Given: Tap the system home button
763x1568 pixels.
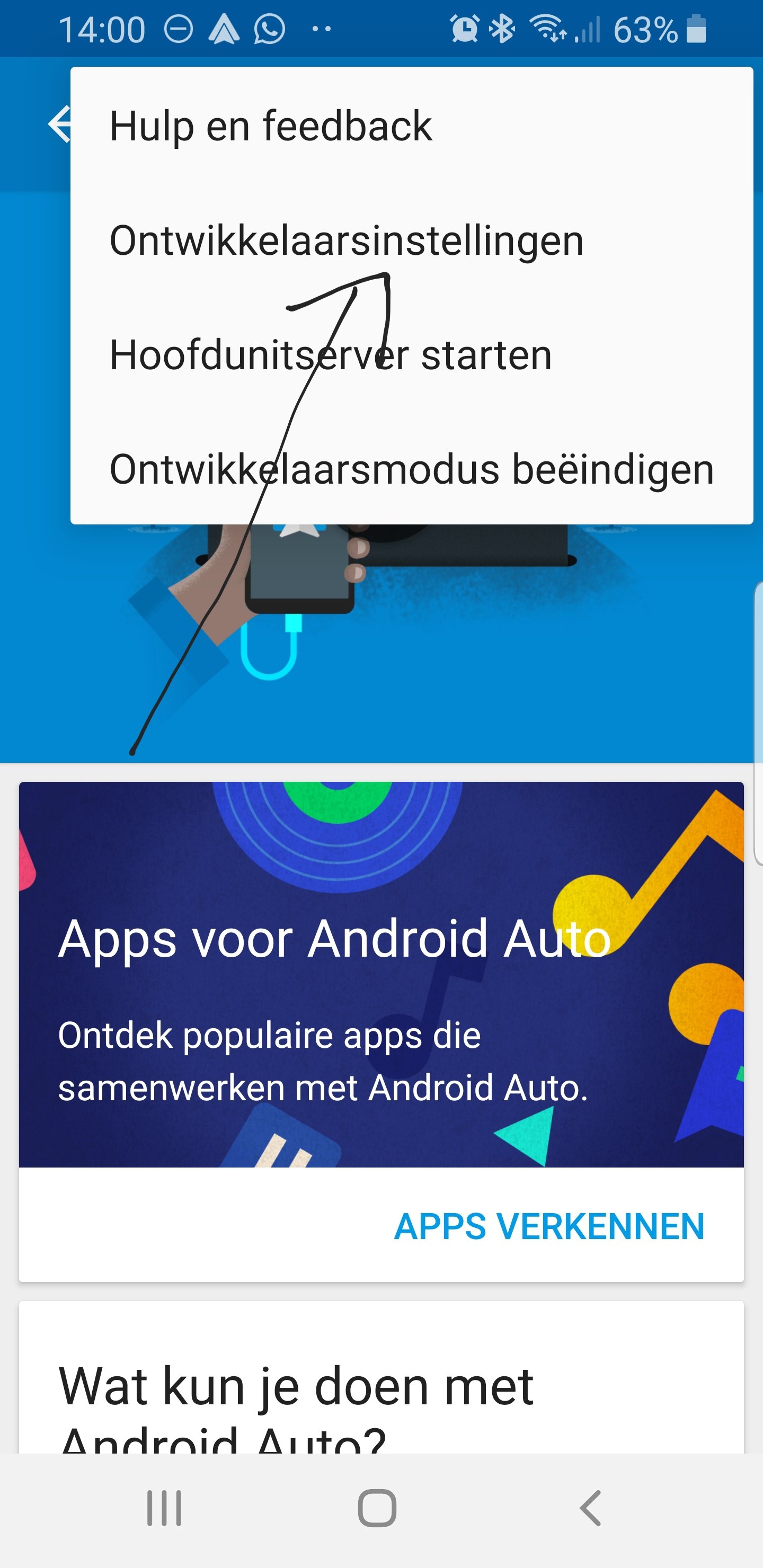Looking at the screenshot, I should 377,1508.
